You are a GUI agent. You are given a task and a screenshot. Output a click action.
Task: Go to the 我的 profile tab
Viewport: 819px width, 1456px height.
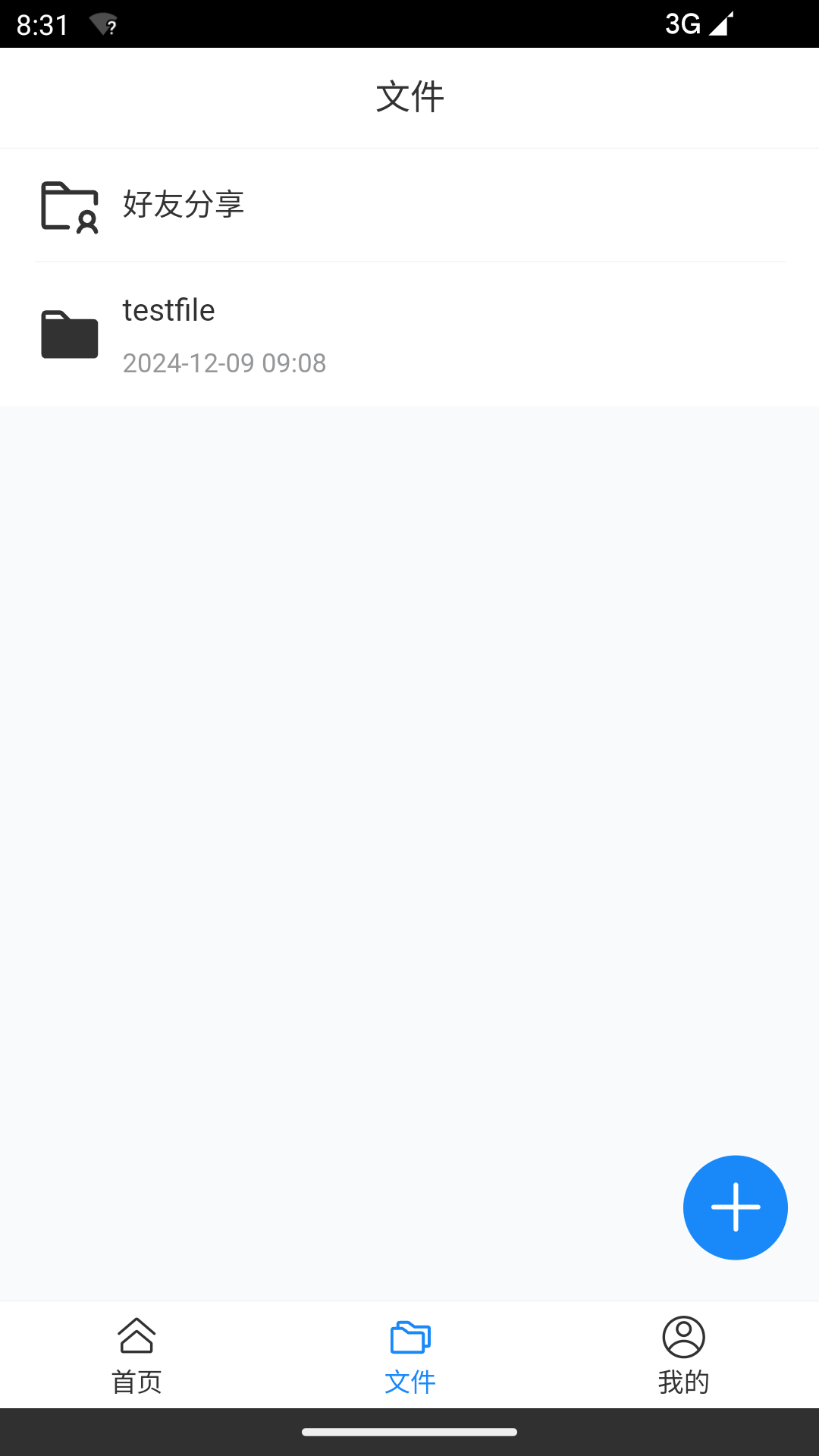pyautogui.click(x=683, y=1355)
